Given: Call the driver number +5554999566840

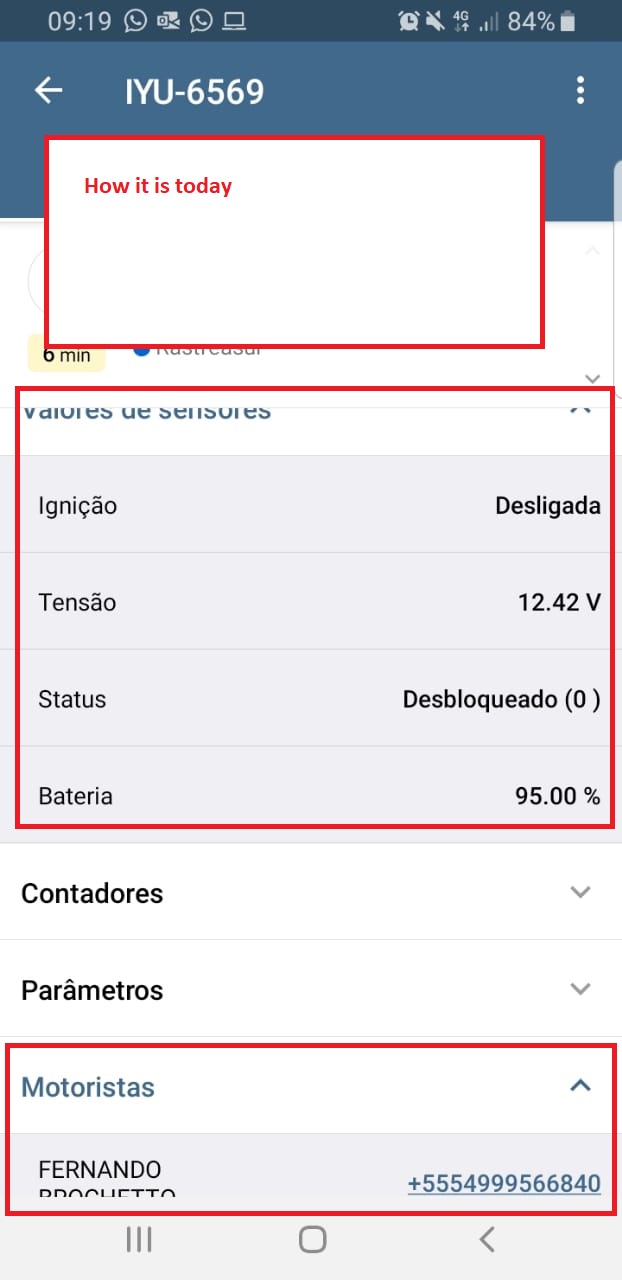Looking at the screenshot, I should 504,1184.
